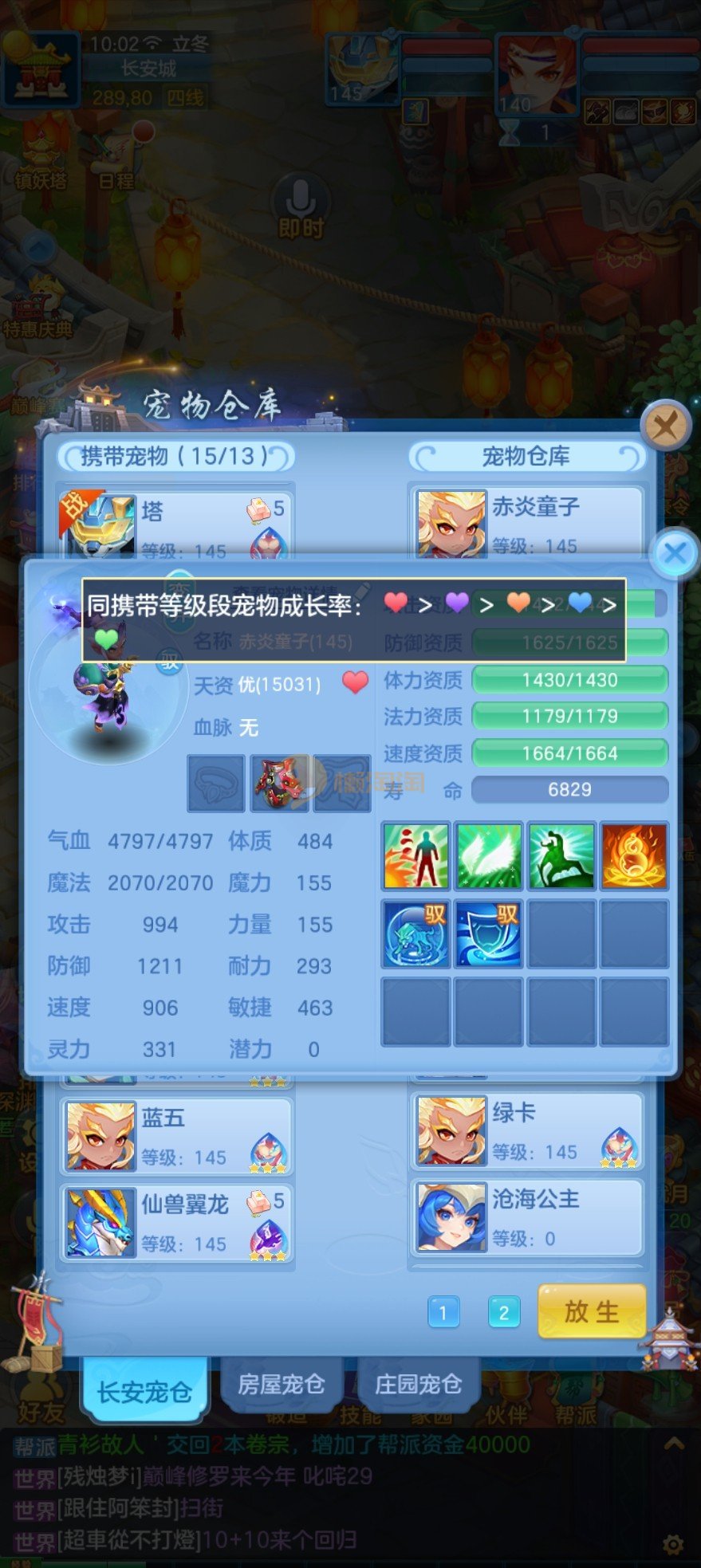Switch to the 房屋宠仓 tab
Image resolution: width=701 pixels, height=1568 pixels.
[281, 1384]
